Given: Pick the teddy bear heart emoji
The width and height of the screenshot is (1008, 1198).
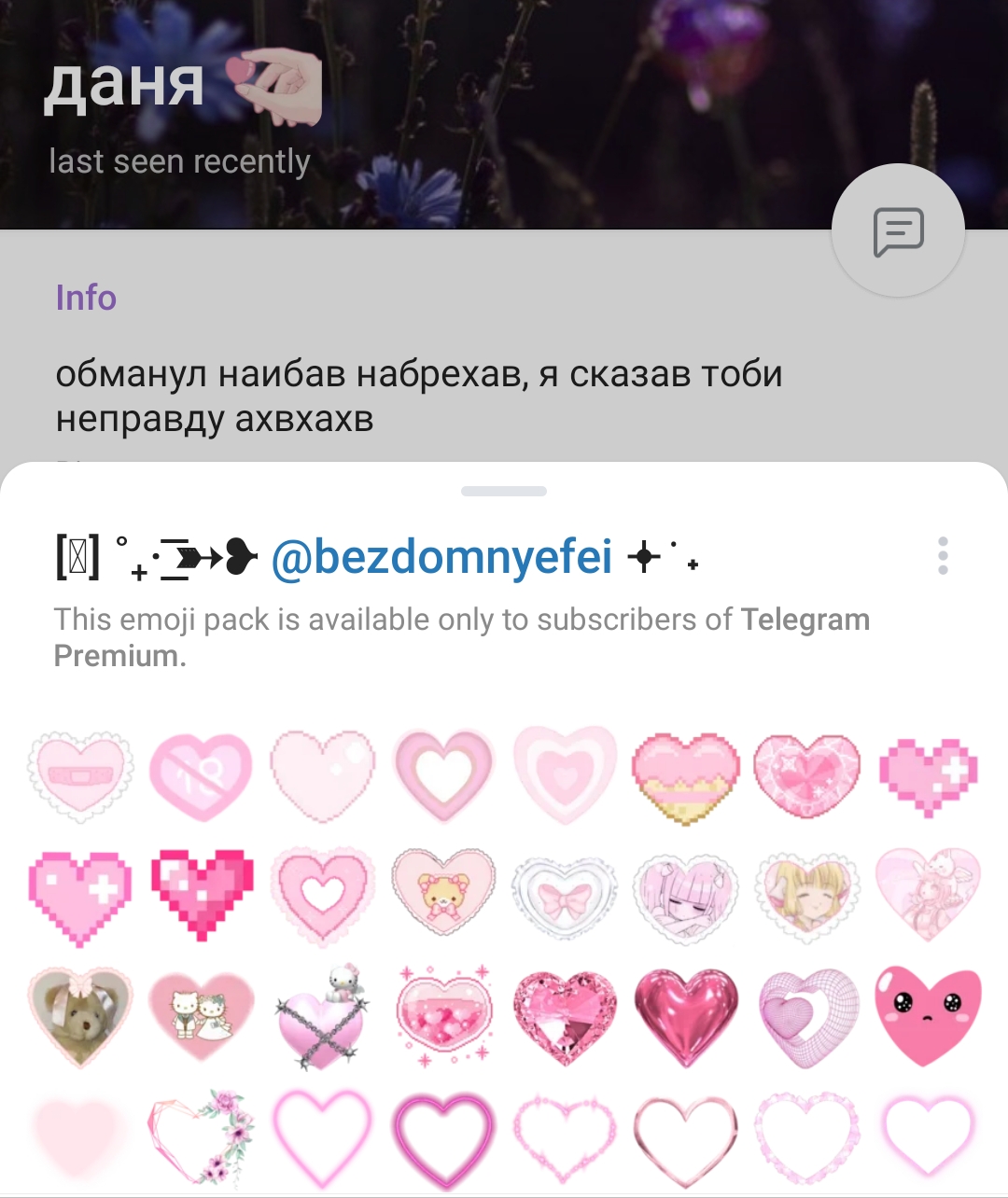Looking at the screenshot, I should point(80,1015).
